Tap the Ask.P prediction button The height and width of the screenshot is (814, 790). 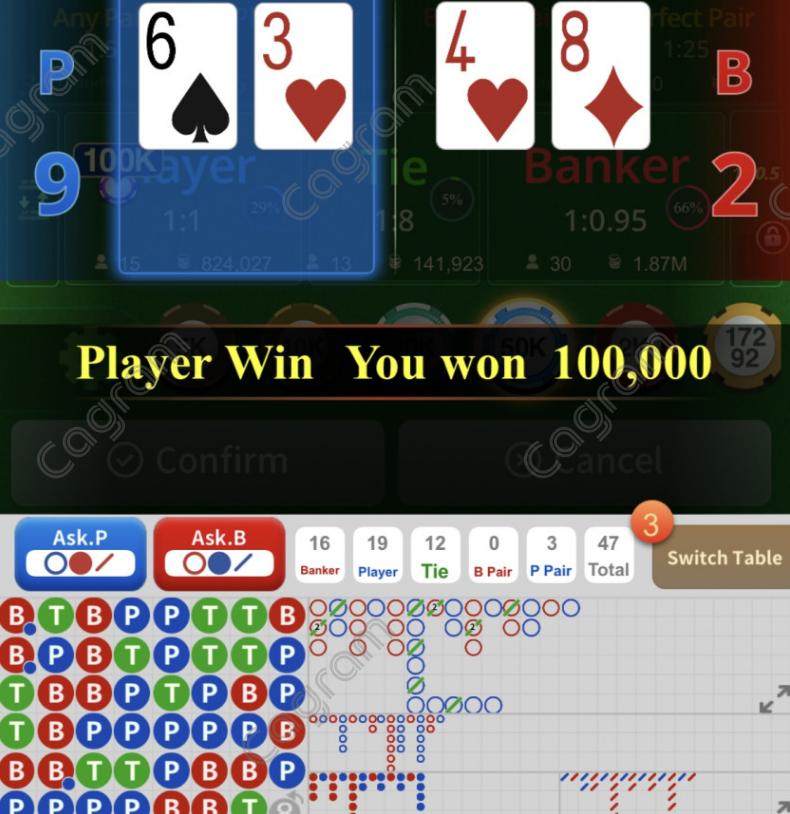(80, 552)
